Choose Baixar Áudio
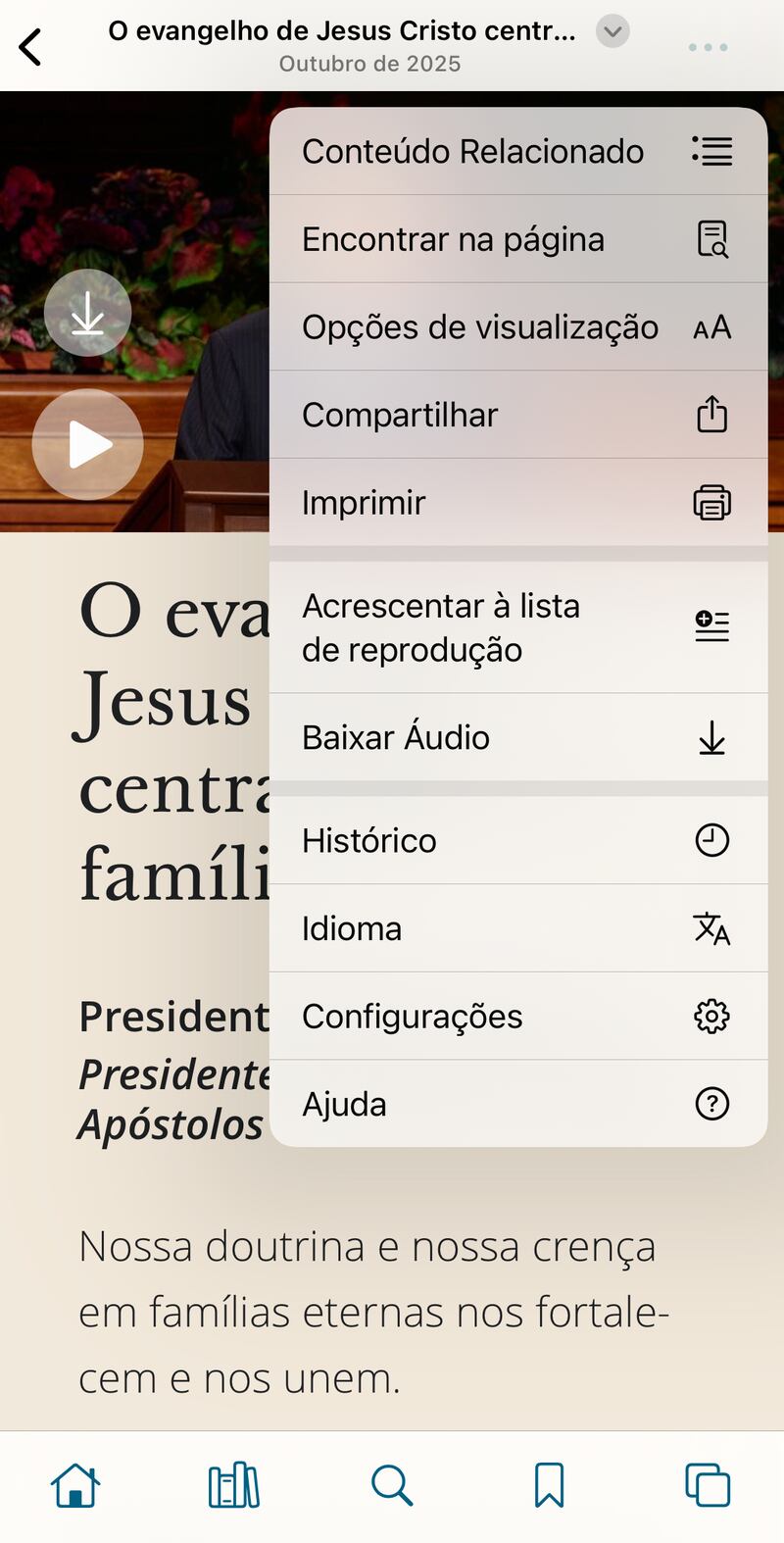Image resolution: width=784 pixels, height=1543 pixels. (517, 738)
